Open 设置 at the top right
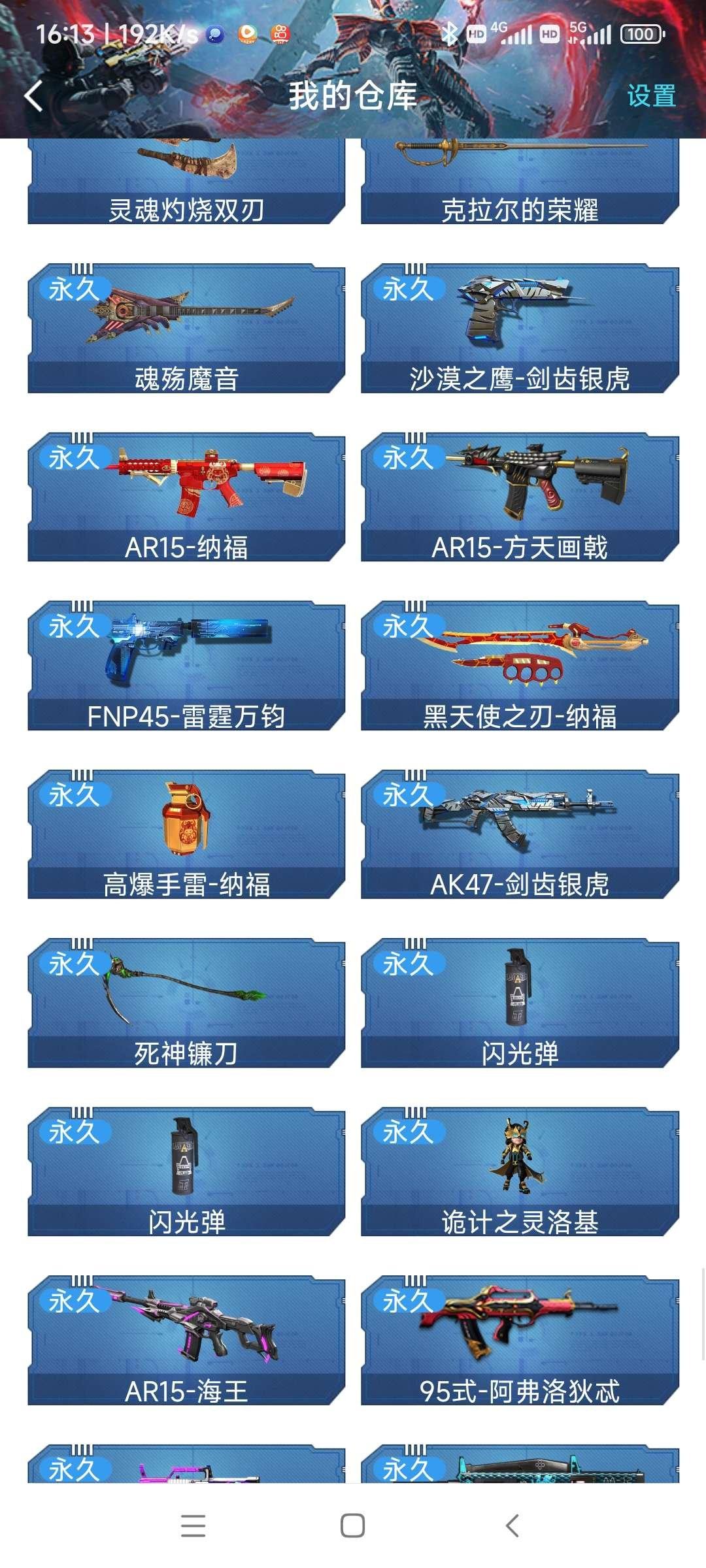 [x=654, y=97]
